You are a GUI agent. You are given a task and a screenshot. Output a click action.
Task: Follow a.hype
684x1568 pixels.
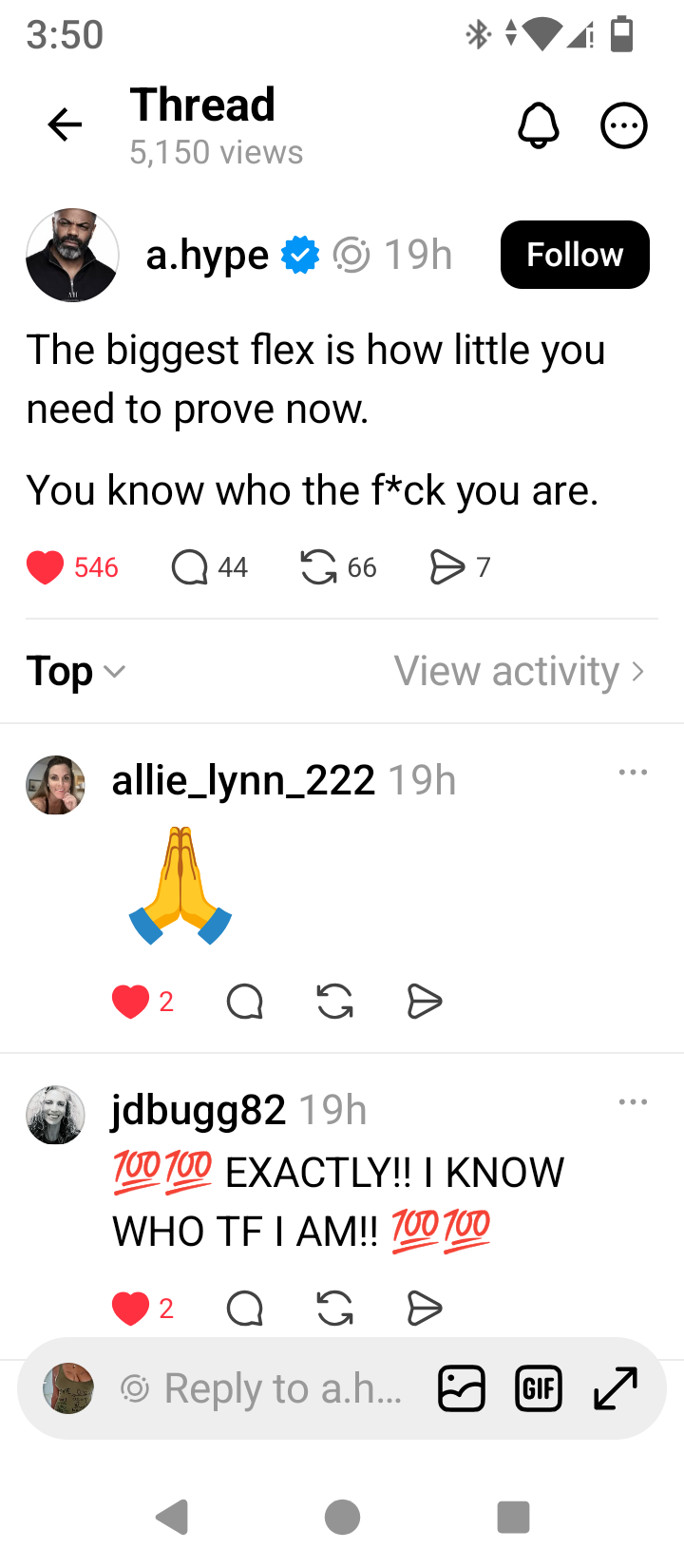pyautogui.click(x=575, y=255)
